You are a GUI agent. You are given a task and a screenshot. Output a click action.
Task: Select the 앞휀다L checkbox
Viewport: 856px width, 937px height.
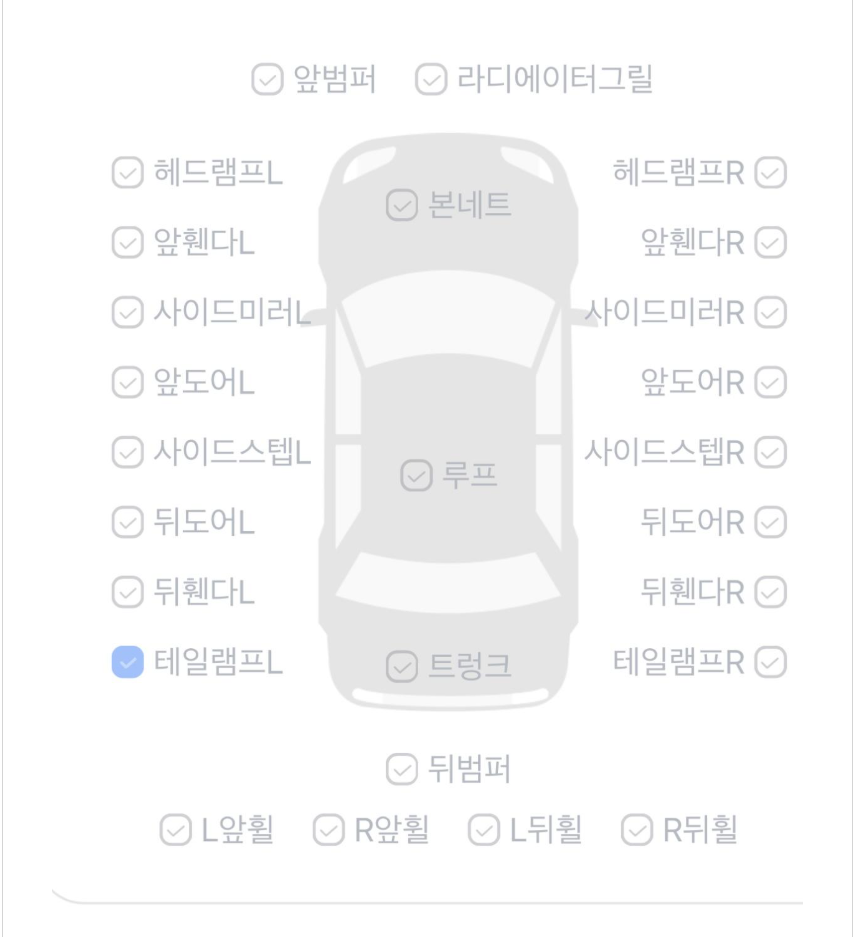[126, 242]
